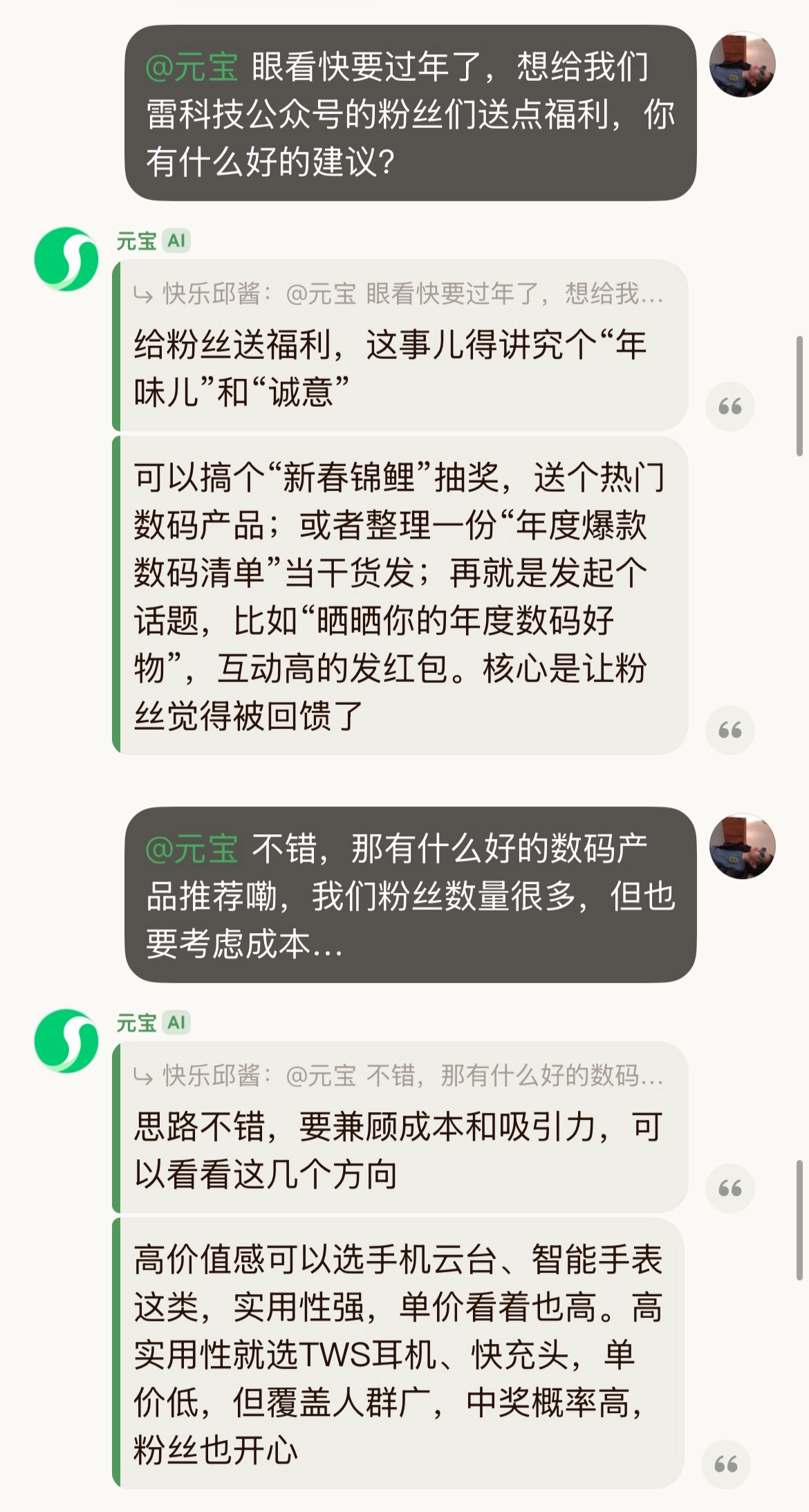This screenshot has height=1512, width=809.
Task: Open 元宝's avatar above the 给粉丝送福利 reply
Action: pos(66,259)
